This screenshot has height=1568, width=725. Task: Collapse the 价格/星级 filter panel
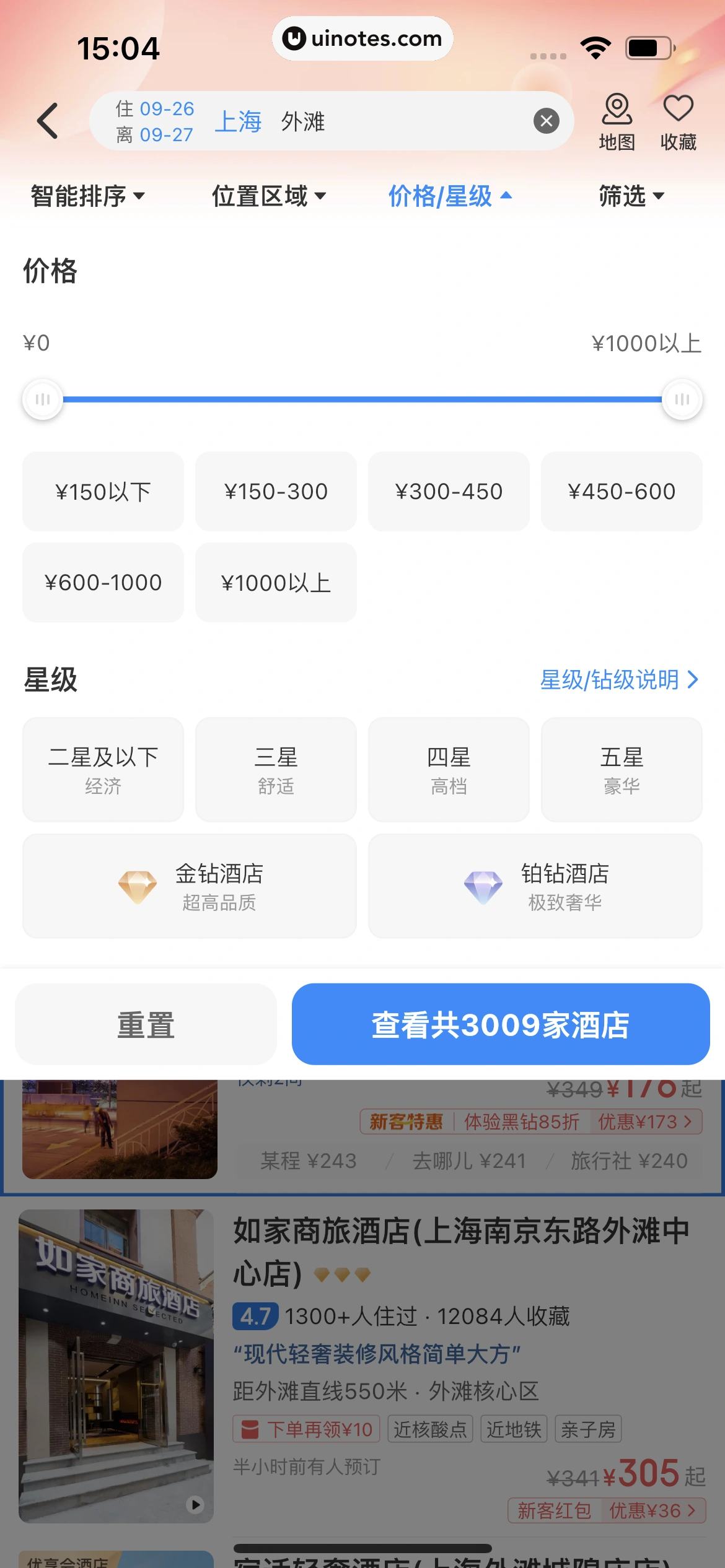[x=450, y=196]
